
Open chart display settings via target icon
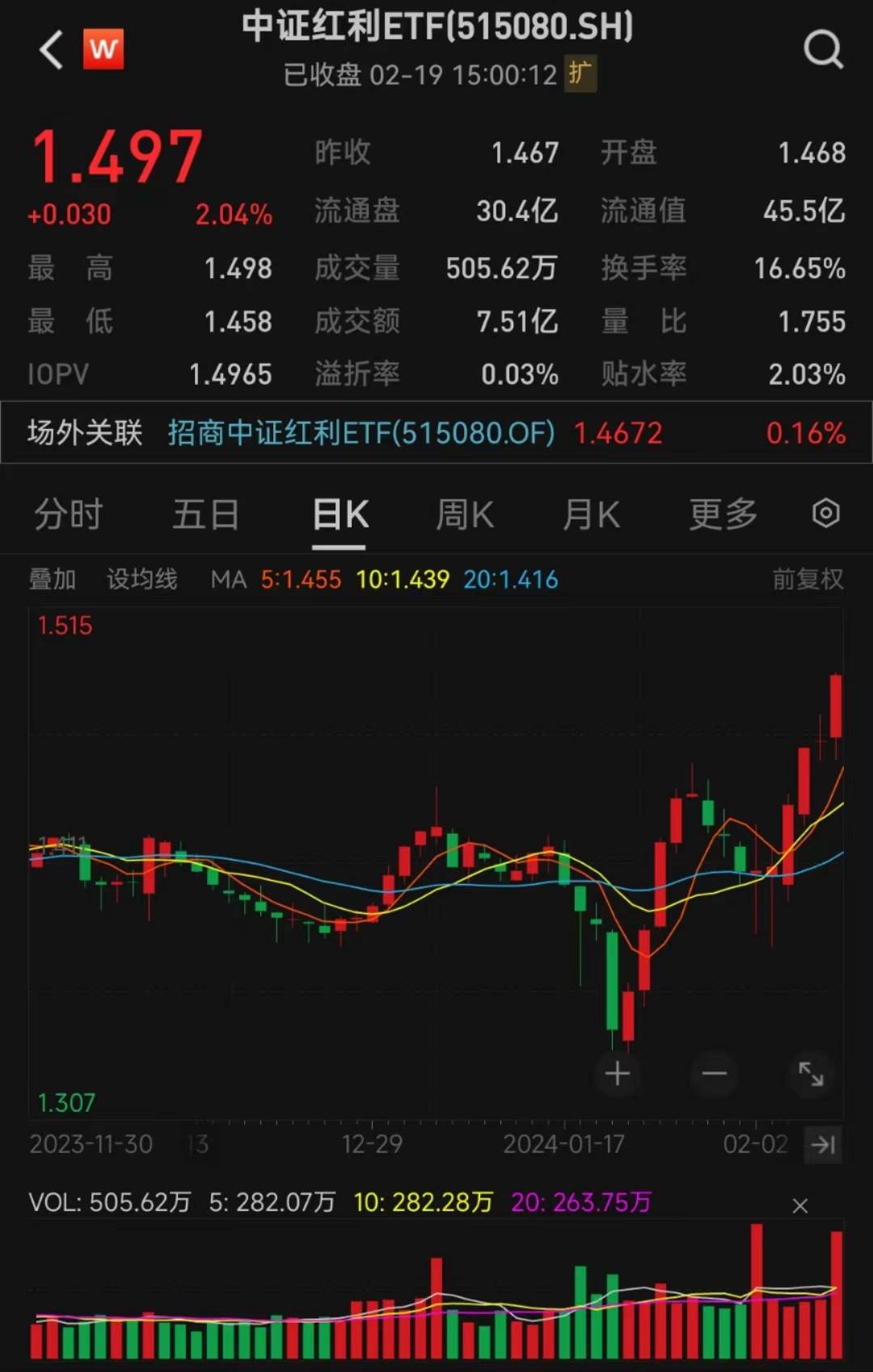click(x=824, y=513)
